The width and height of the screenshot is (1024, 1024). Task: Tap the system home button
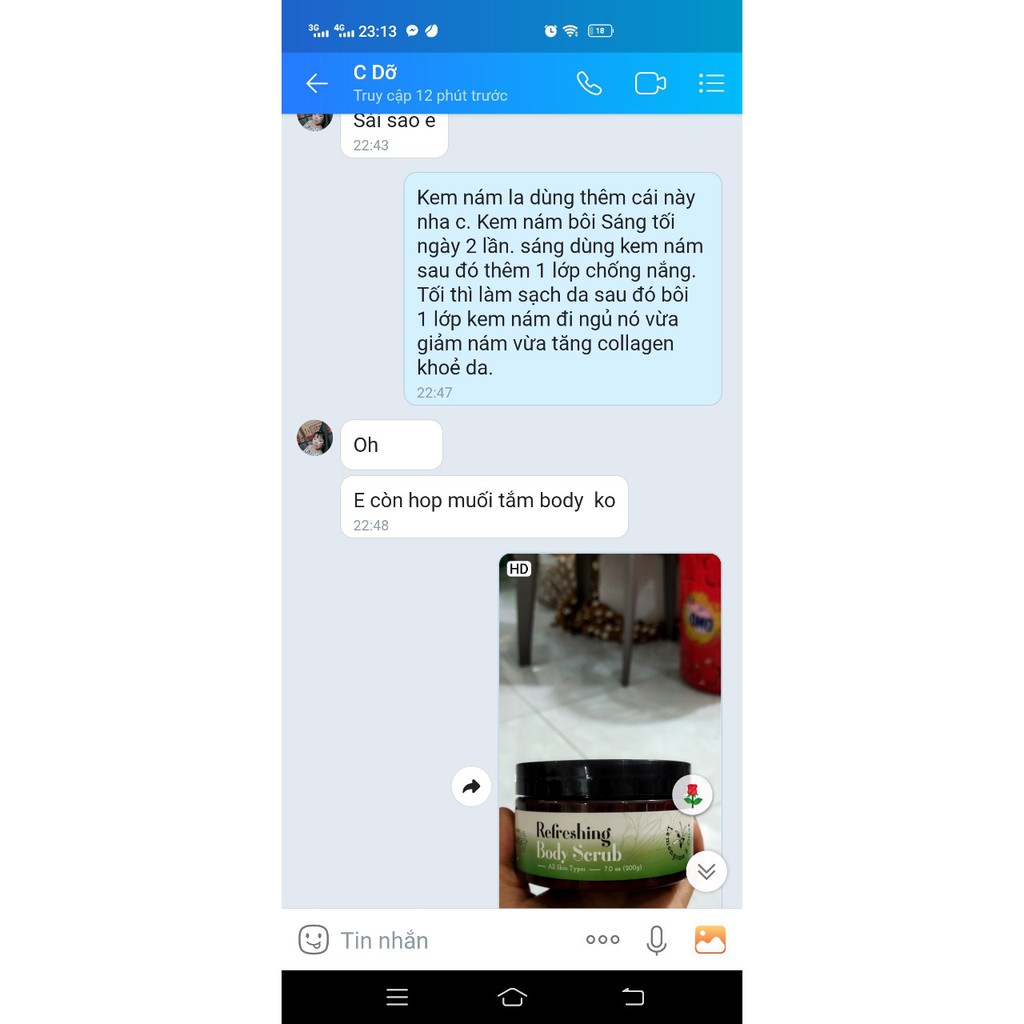512,997
